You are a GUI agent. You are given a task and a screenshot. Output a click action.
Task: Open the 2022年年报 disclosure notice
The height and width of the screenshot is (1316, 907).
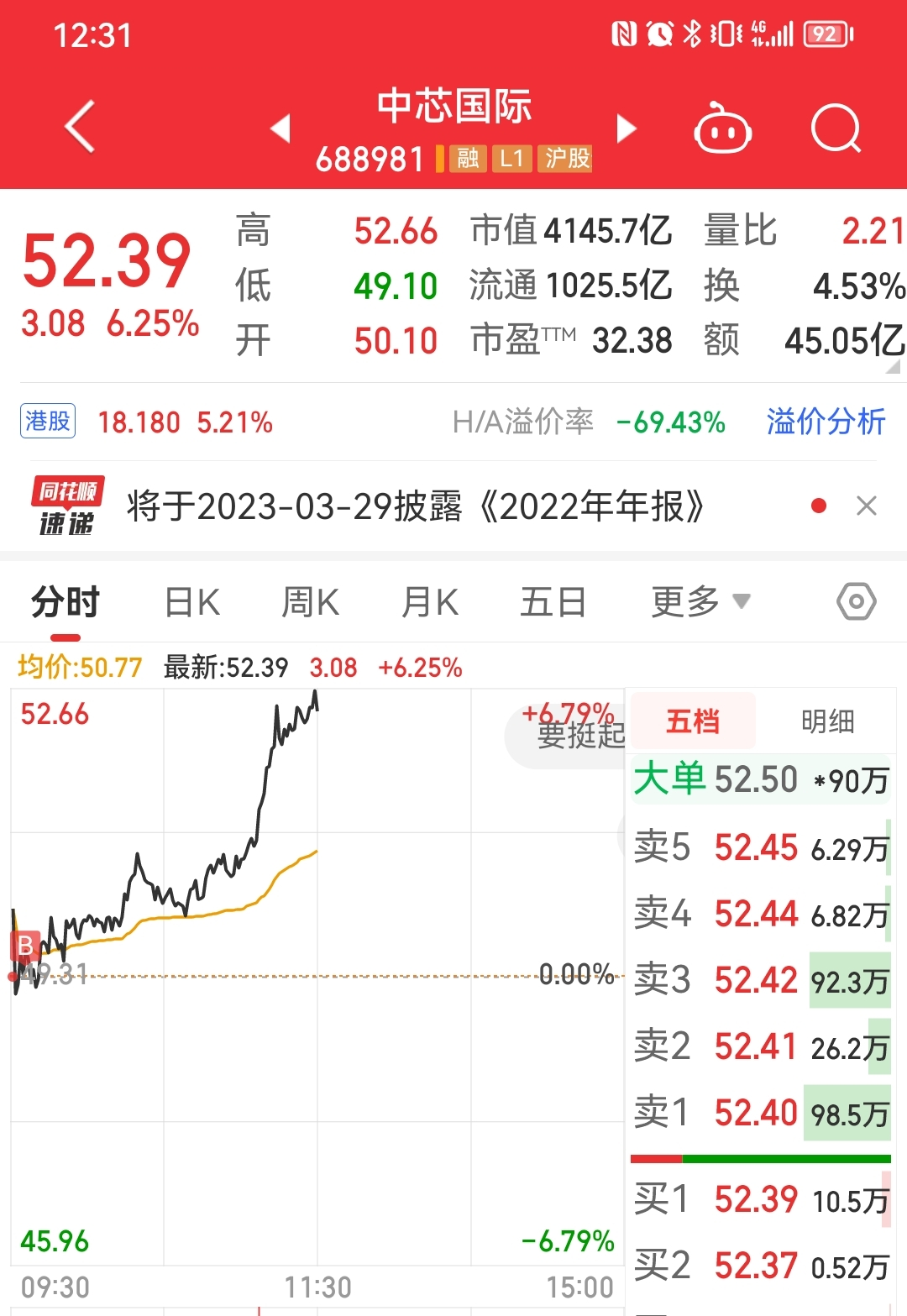tap(415, 506)
